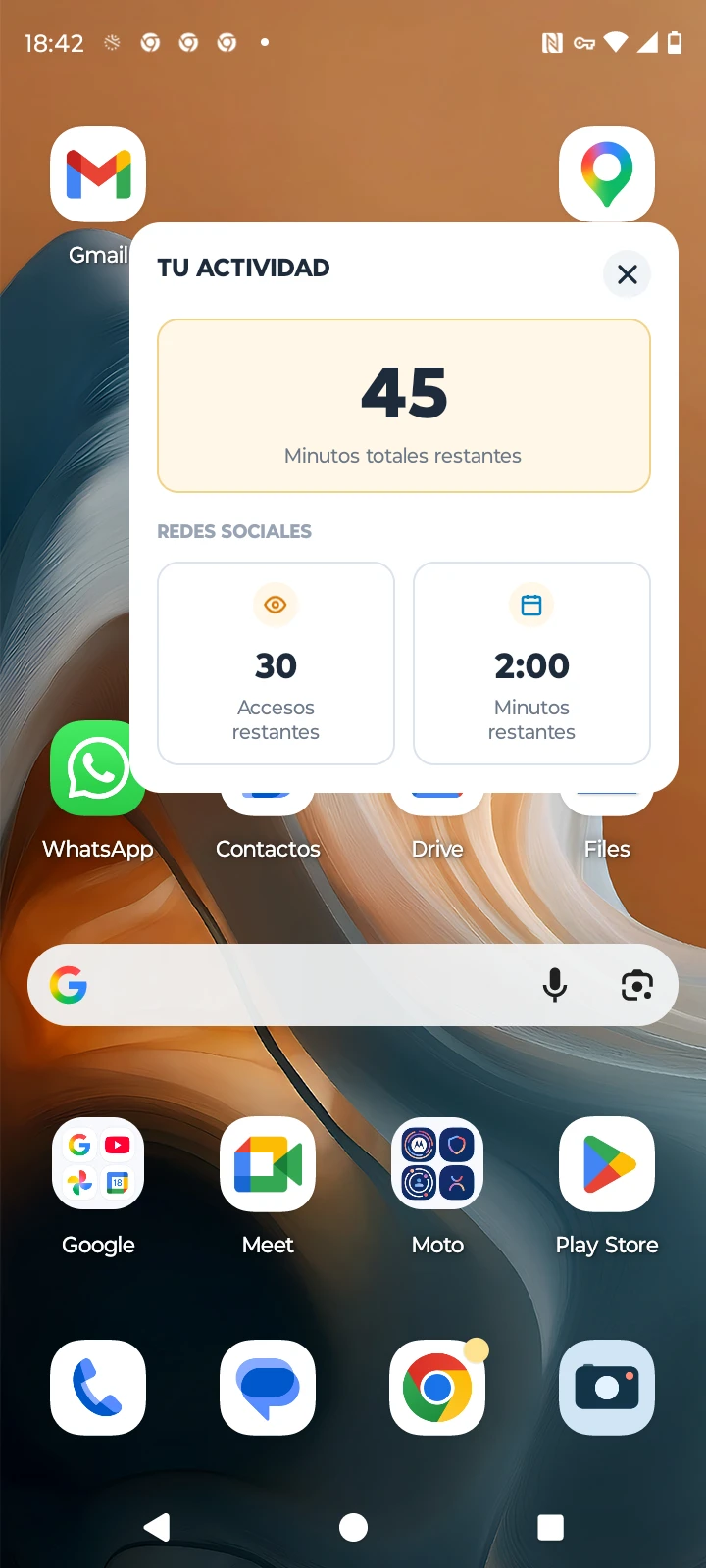Open Google Lens camera search
The image size is (706, 1568).
[637, 985]
